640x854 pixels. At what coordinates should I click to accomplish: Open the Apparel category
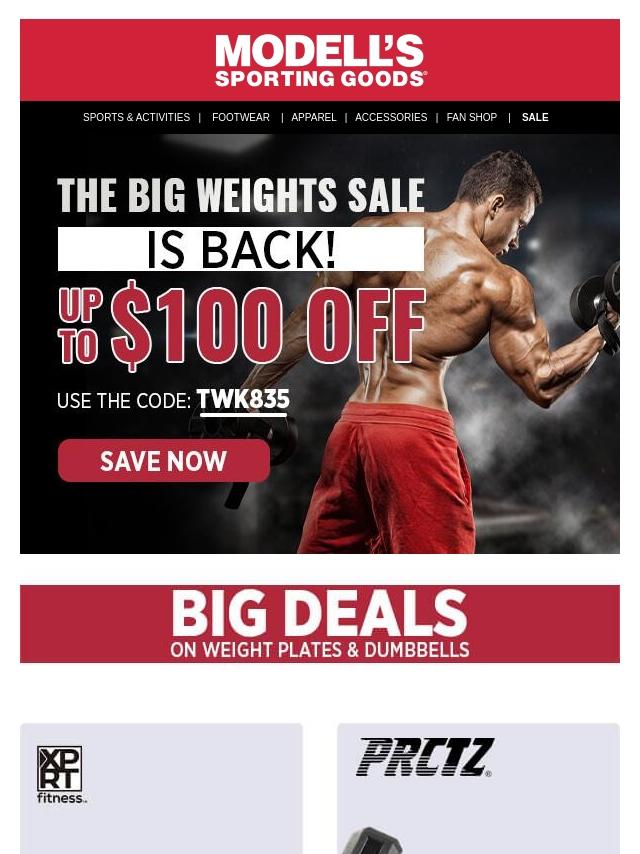tap(314, 118)
